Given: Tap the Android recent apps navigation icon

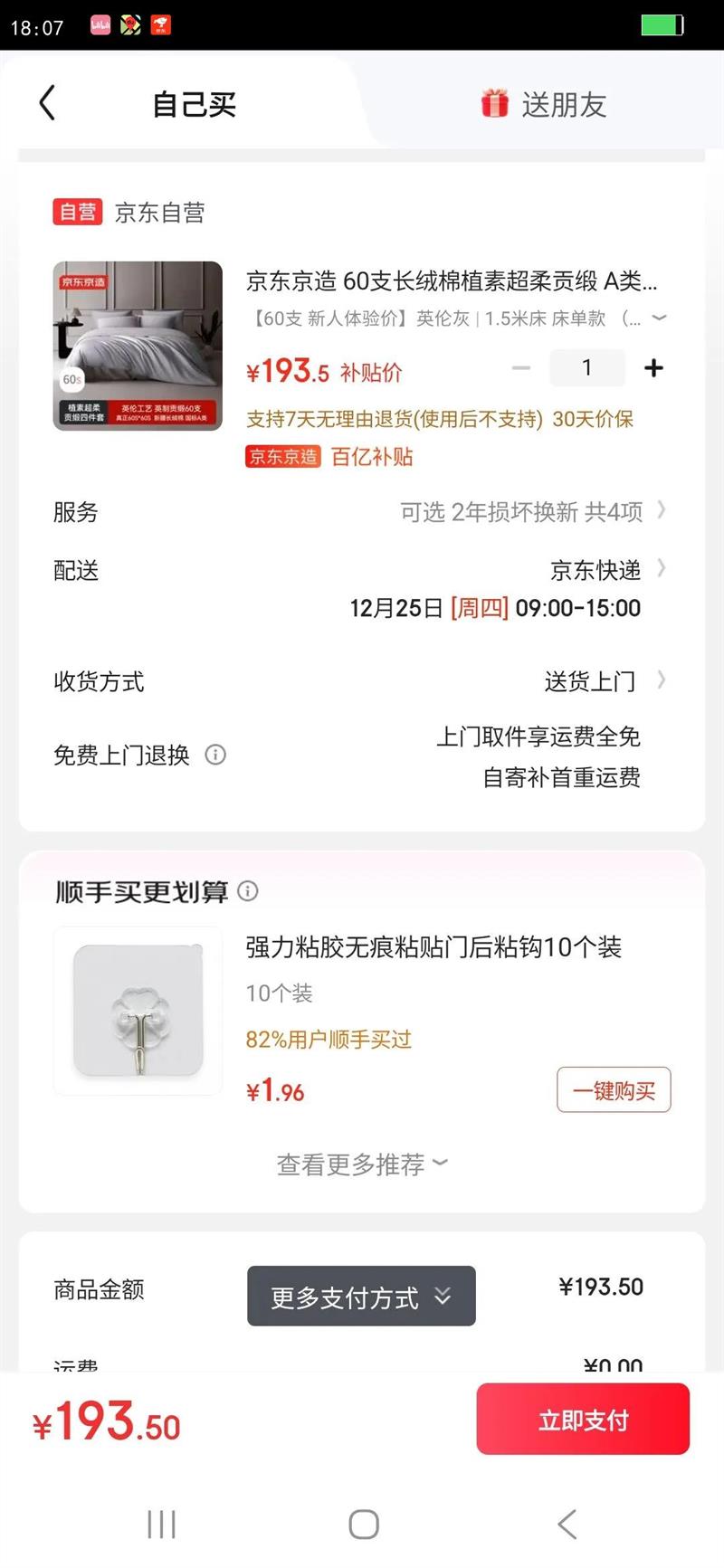Looking at the screenshot, I should (161, 1524).
